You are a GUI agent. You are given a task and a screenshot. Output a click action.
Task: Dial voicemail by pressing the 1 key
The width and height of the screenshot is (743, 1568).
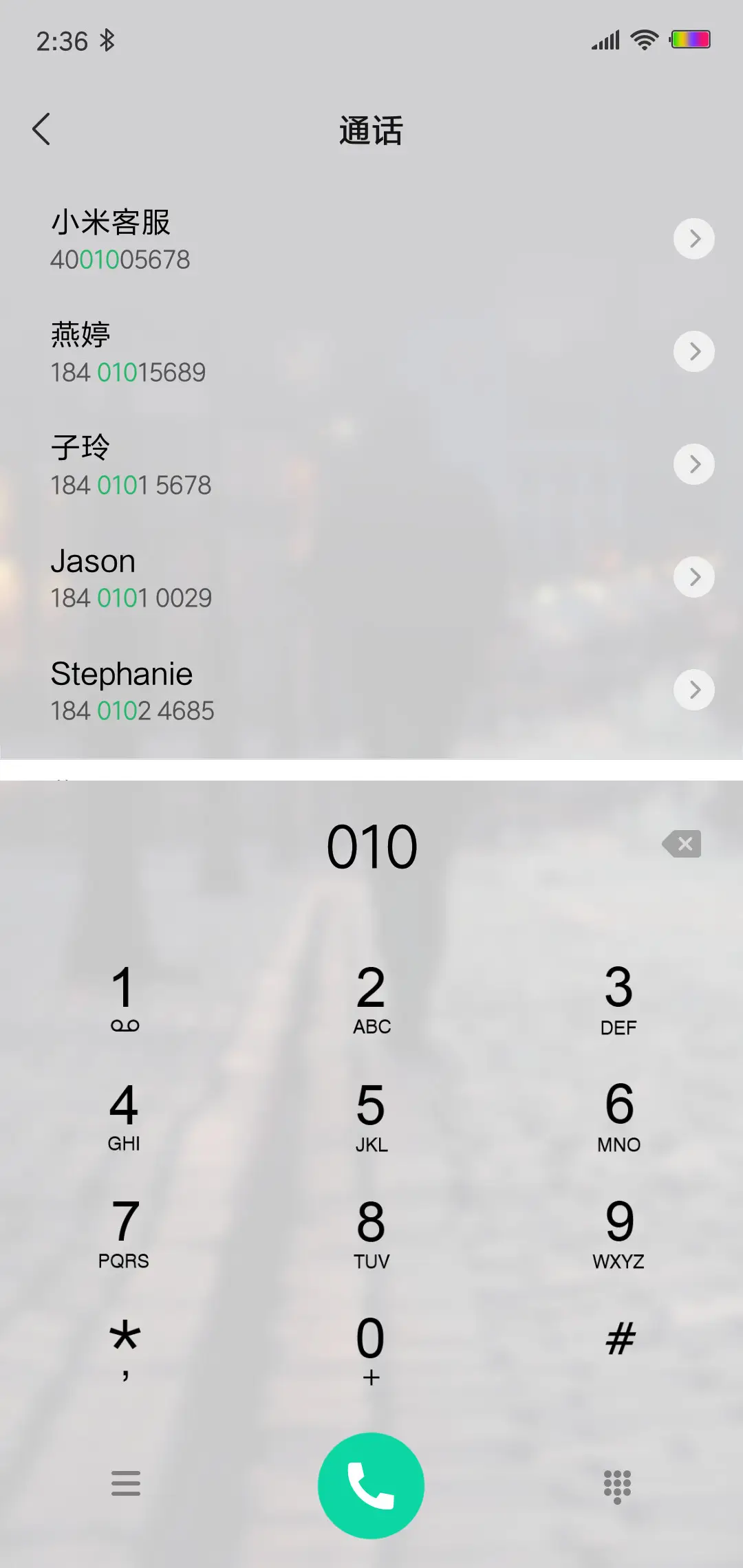[122, 997]
